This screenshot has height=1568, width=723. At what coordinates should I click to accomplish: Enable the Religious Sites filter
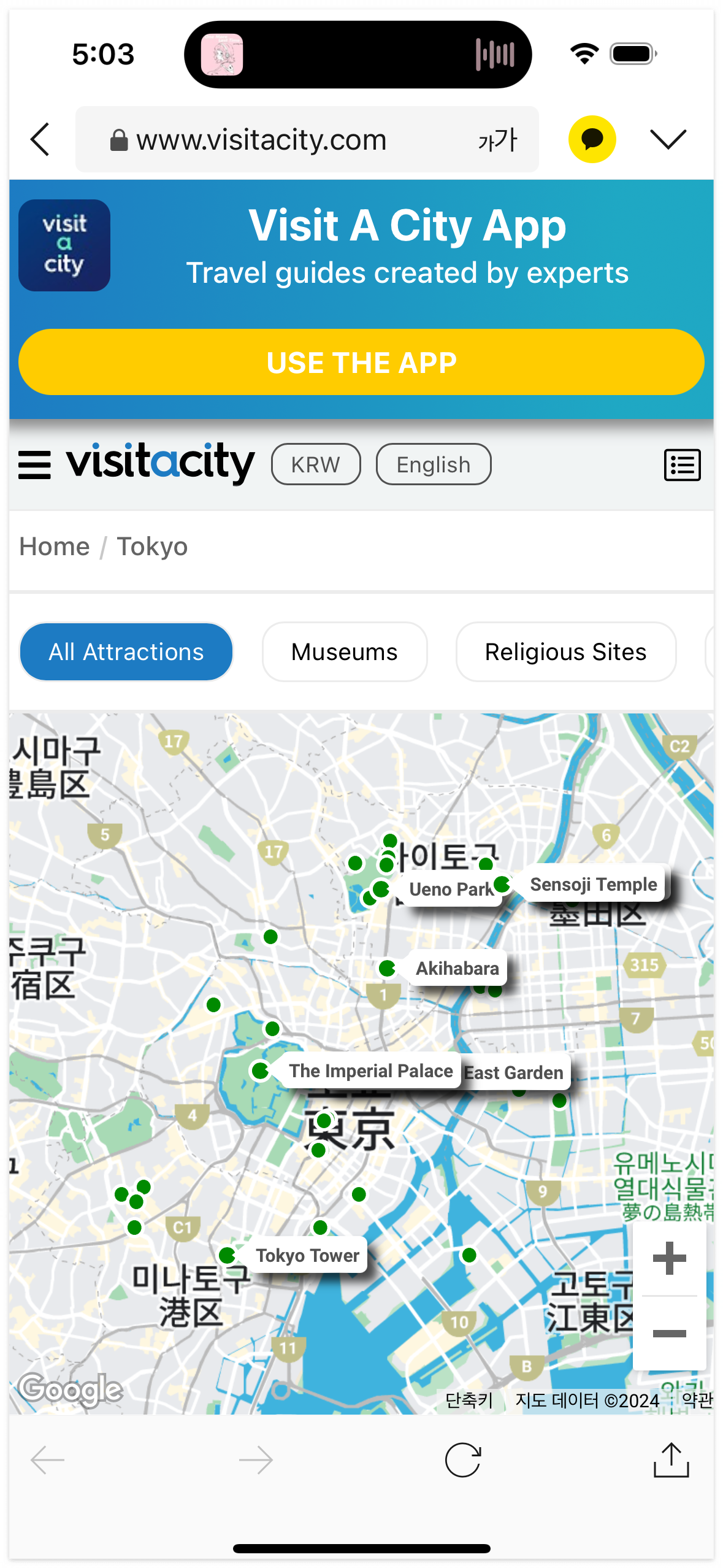[565, 651]
